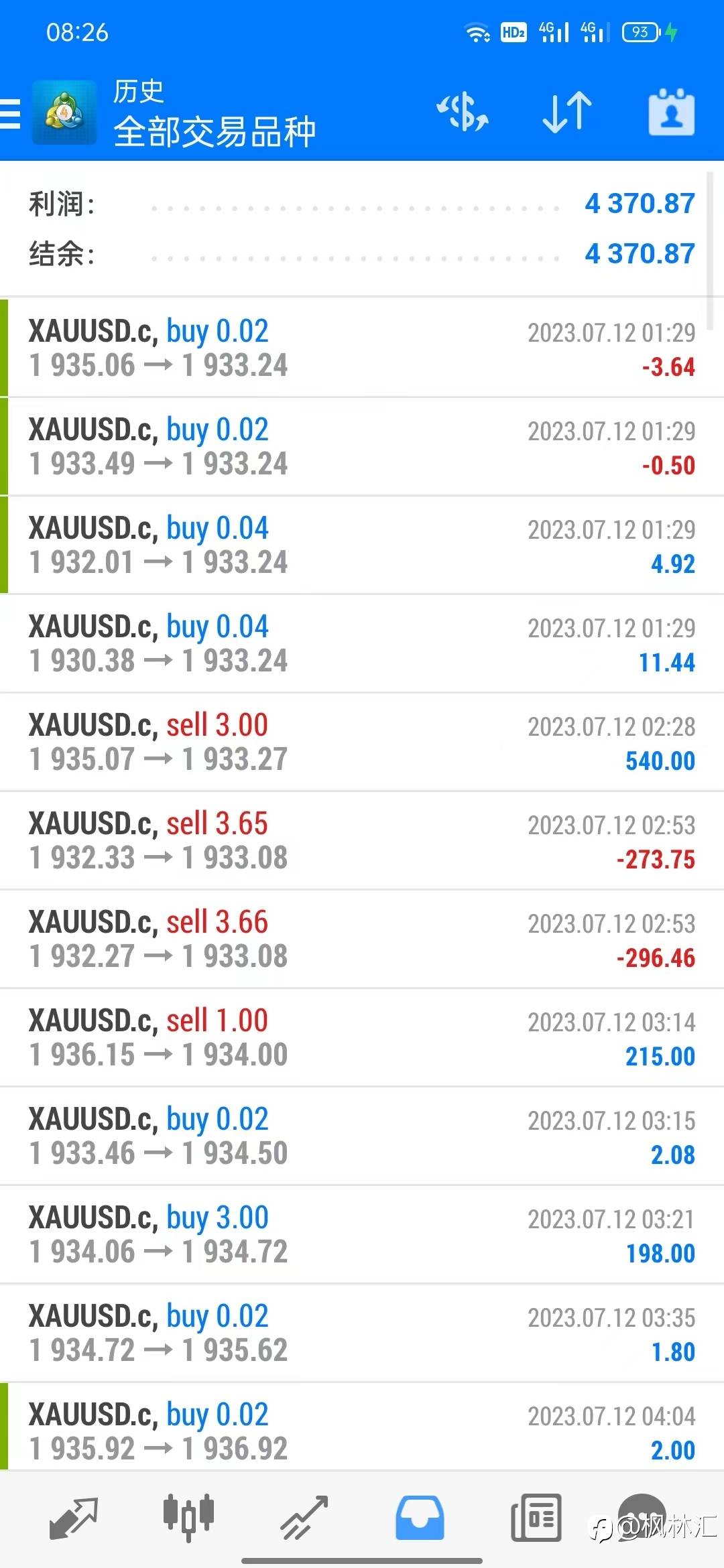Expand the buy 0.04 trade with 11.44 profit
Image resolution: width=724 pixels, height=1568 pixels.
(x=362, y=644)
